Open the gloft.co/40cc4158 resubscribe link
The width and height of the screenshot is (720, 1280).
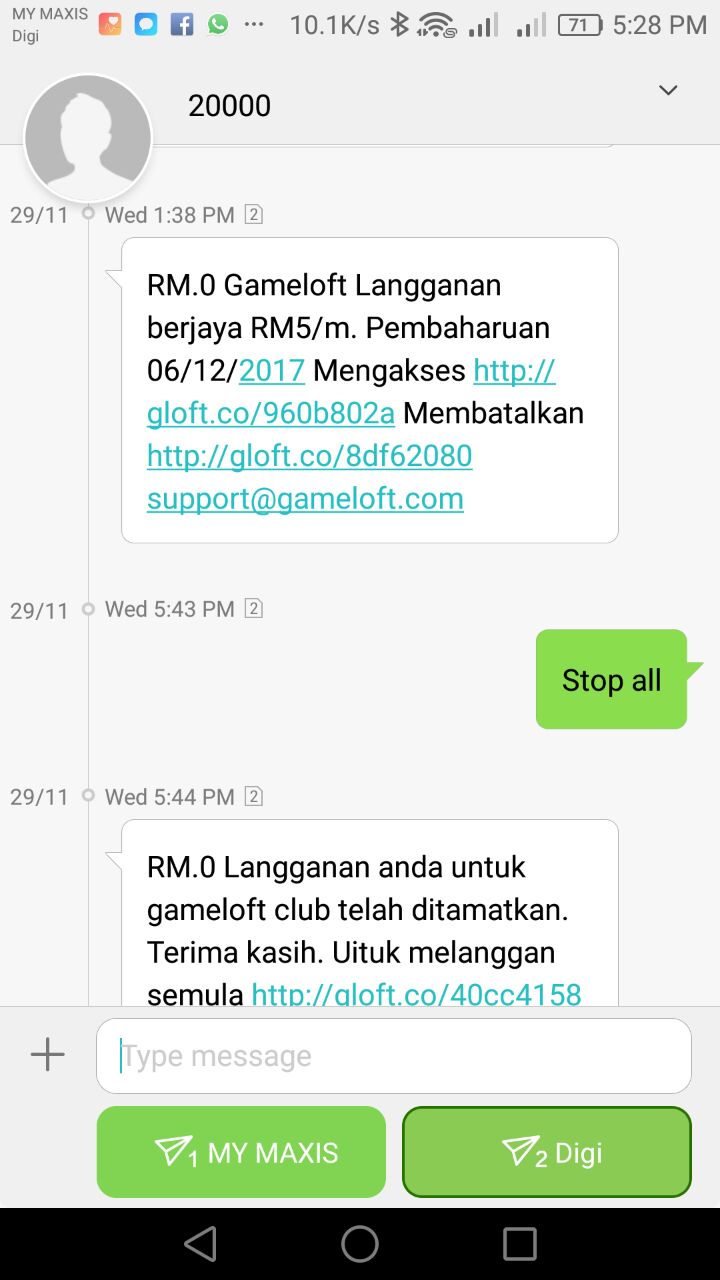point(416,994)
